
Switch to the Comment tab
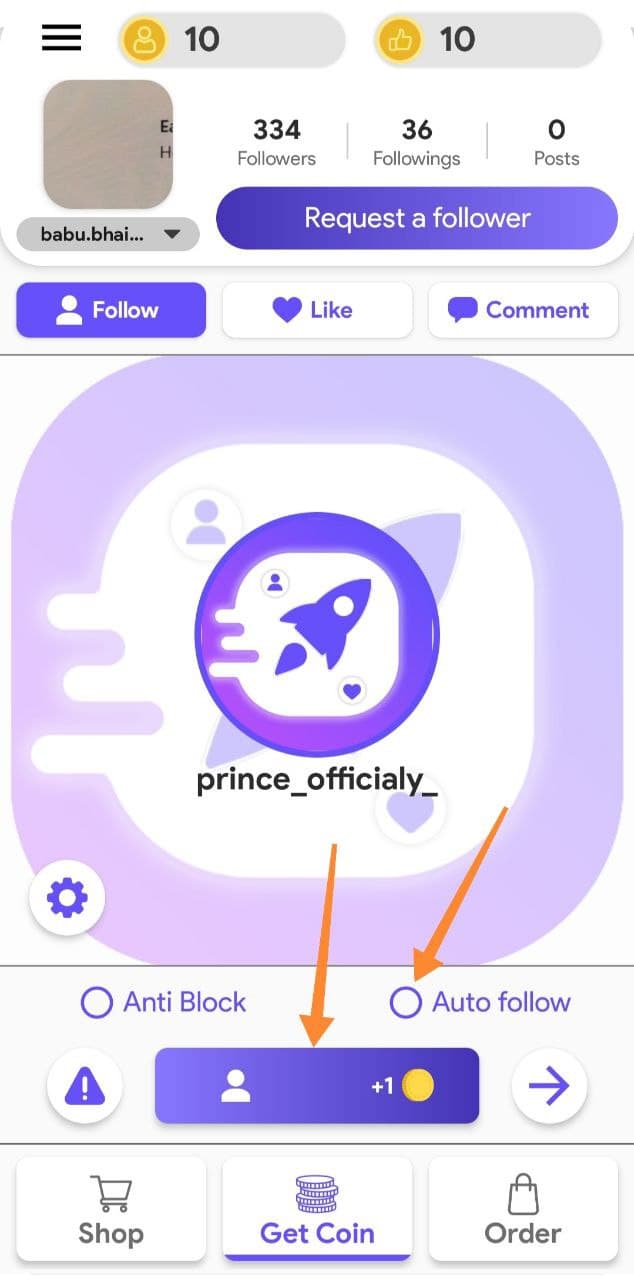pyautogui.click(x=520, y=310)
